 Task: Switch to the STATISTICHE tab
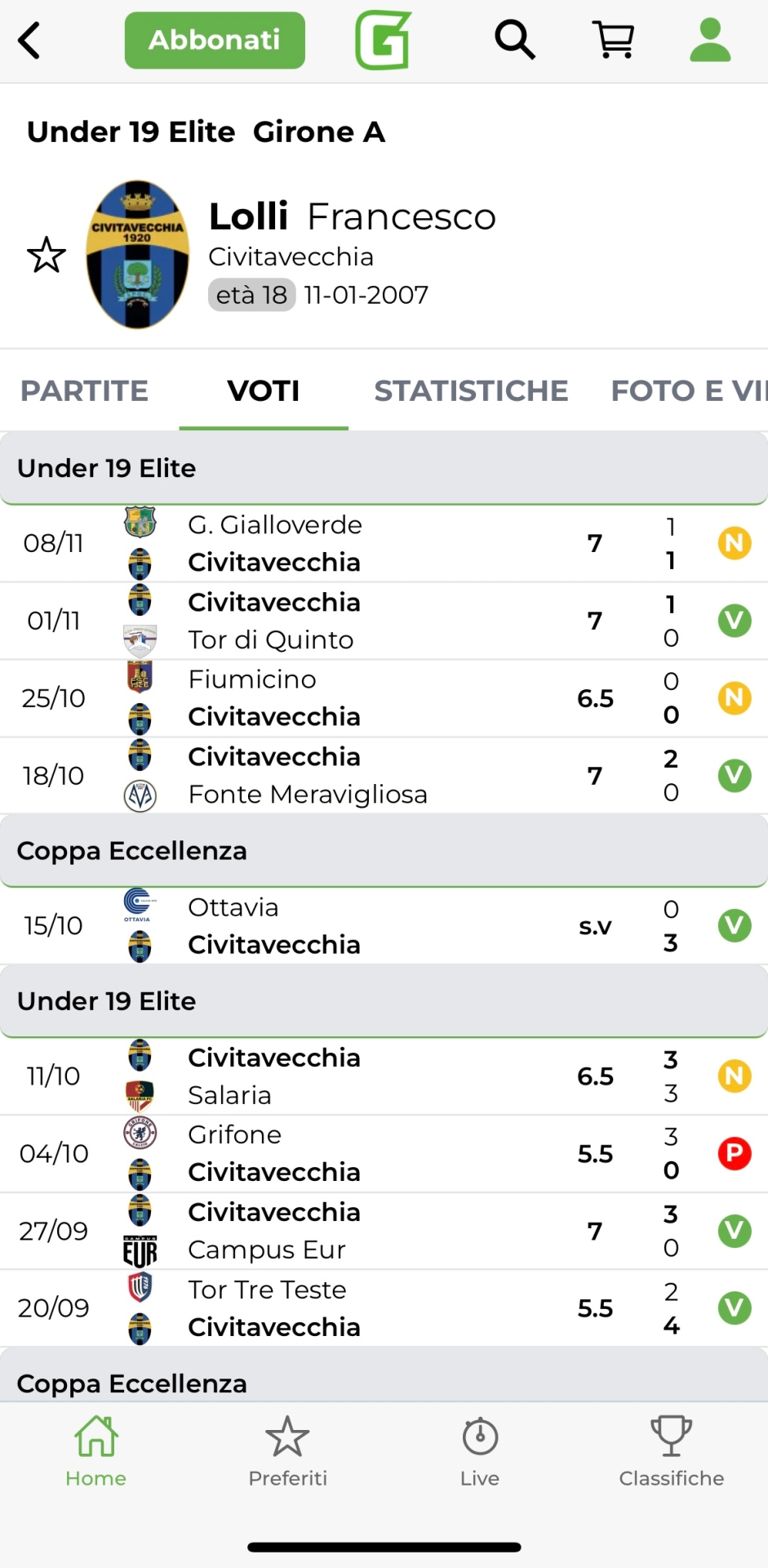click(x=471, y=390)
